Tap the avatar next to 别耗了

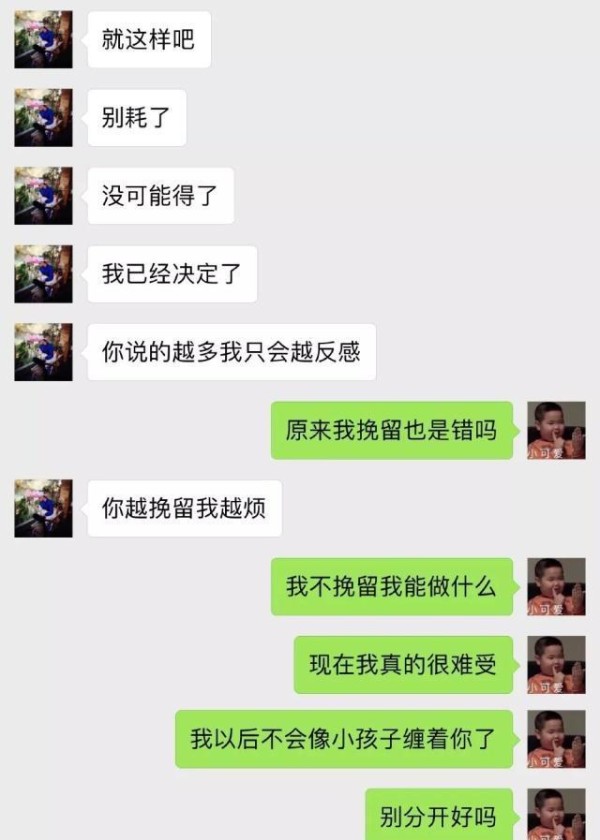(x=43, y=118)
